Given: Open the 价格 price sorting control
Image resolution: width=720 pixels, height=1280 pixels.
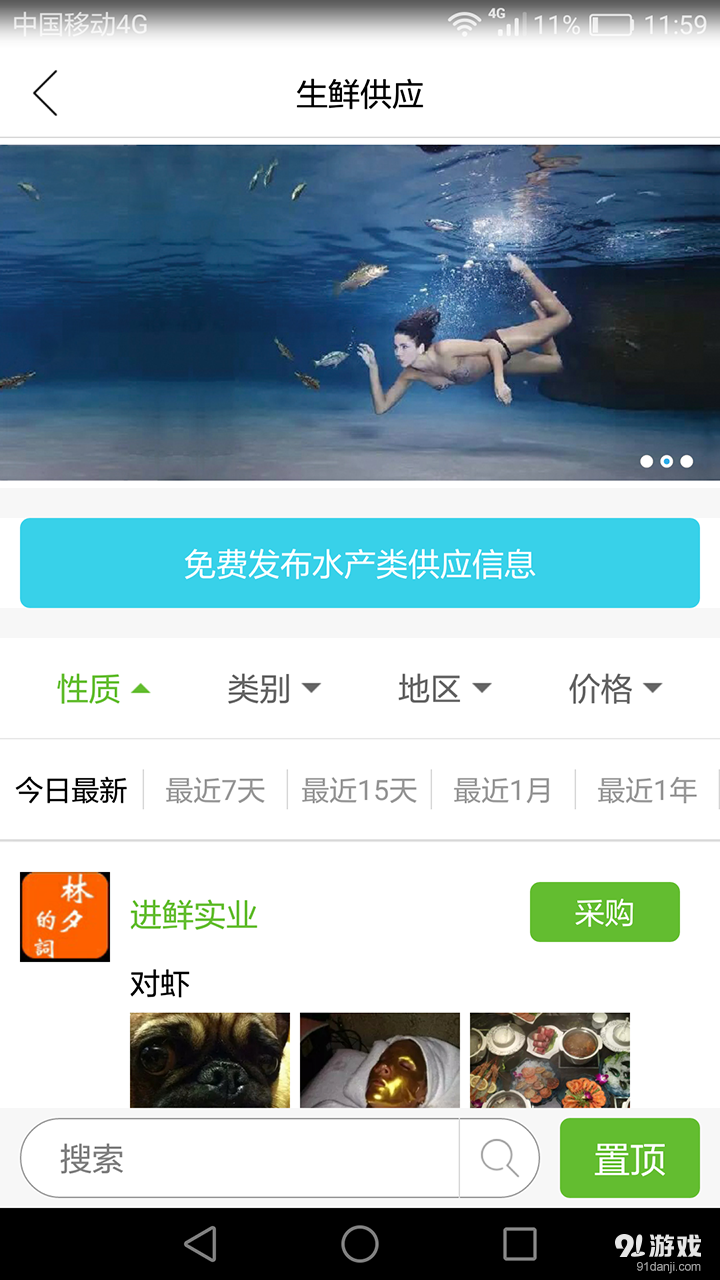Looking at the screenshot, I should 613,688.
